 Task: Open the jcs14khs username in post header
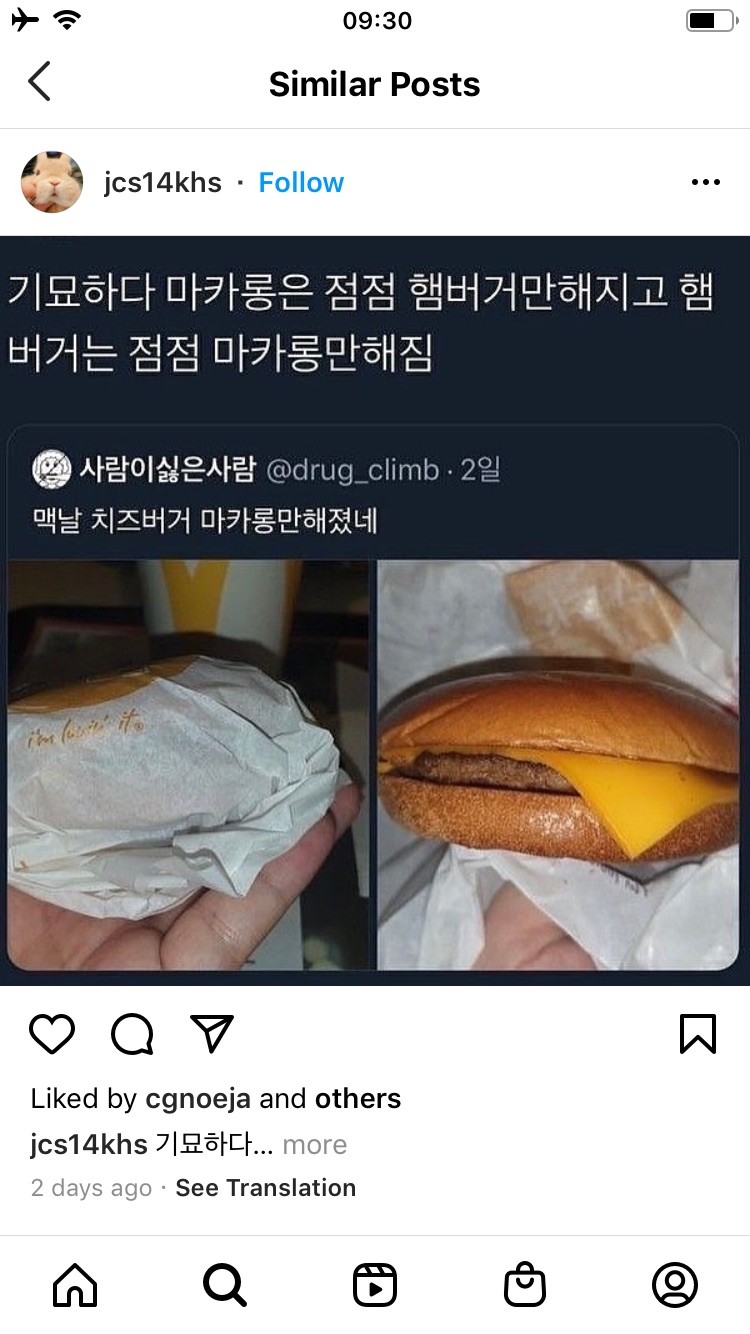pos(163,182)
